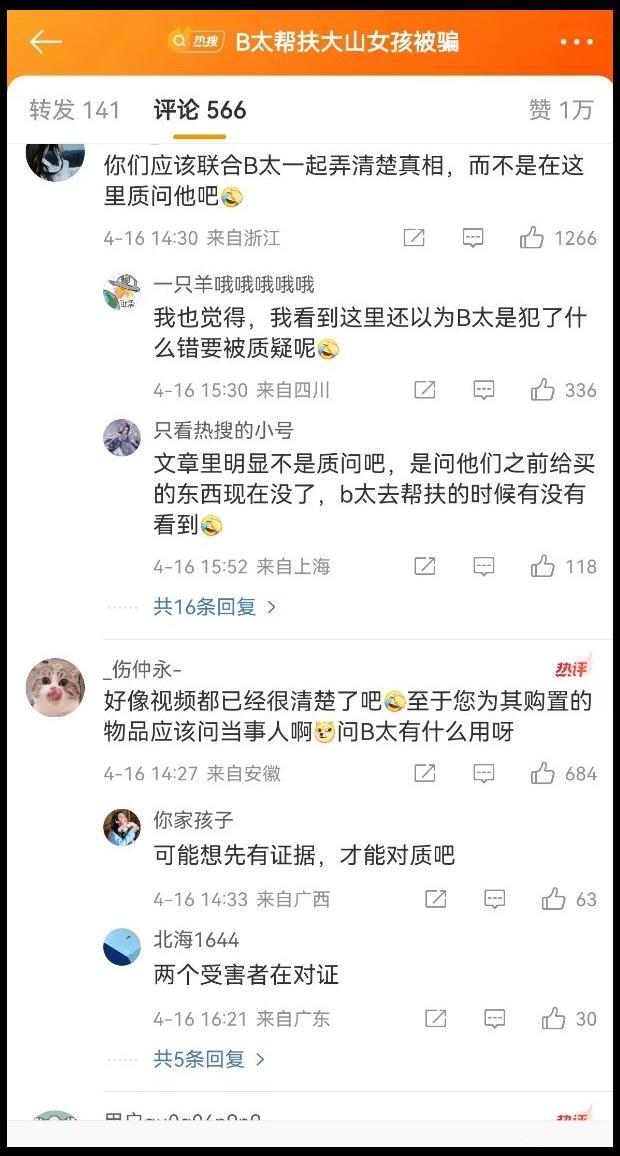Image resolution: width=620 pixels, height=1156 pixels.
Task: Switch to the 转发 141 tab
Action: 74,110
